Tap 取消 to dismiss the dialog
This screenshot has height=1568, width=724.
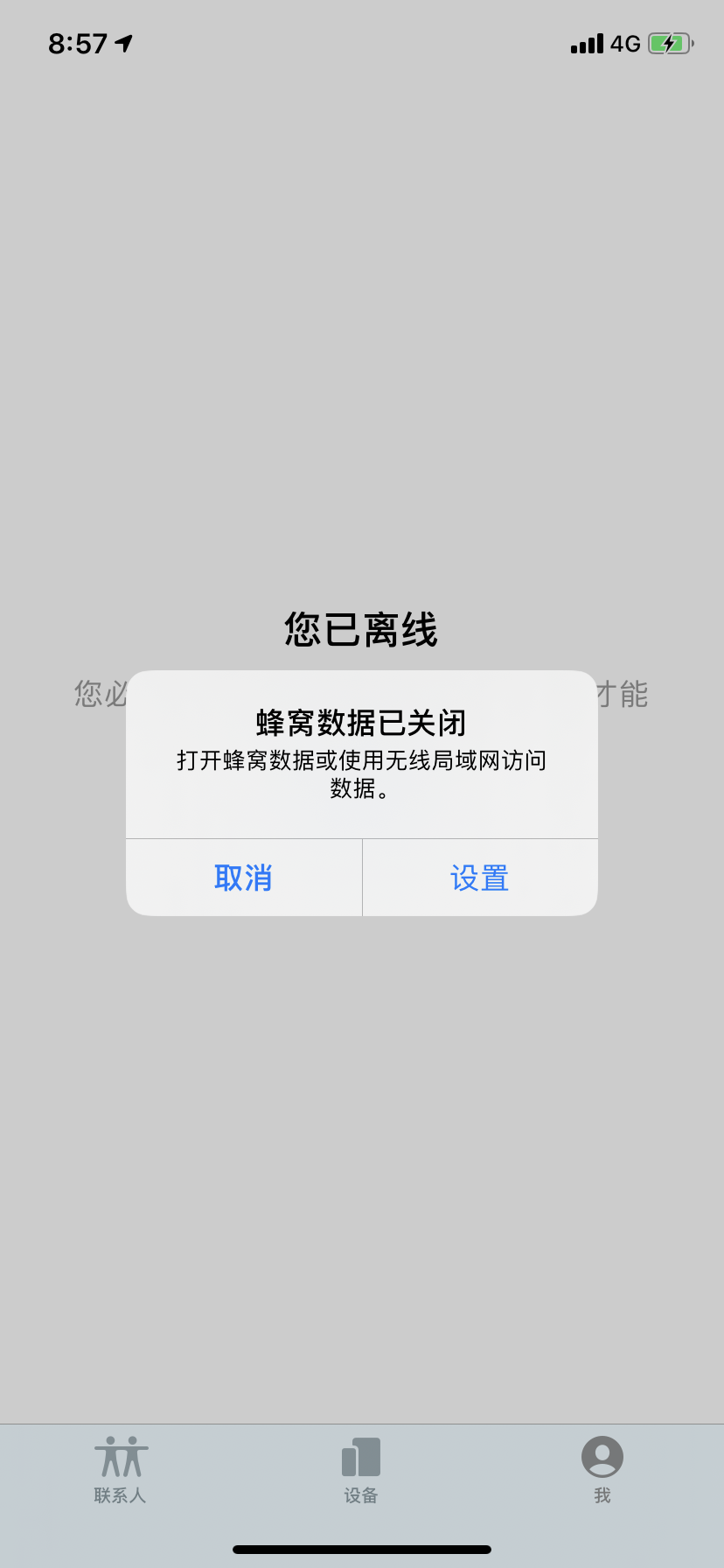[x=243, y=878]
